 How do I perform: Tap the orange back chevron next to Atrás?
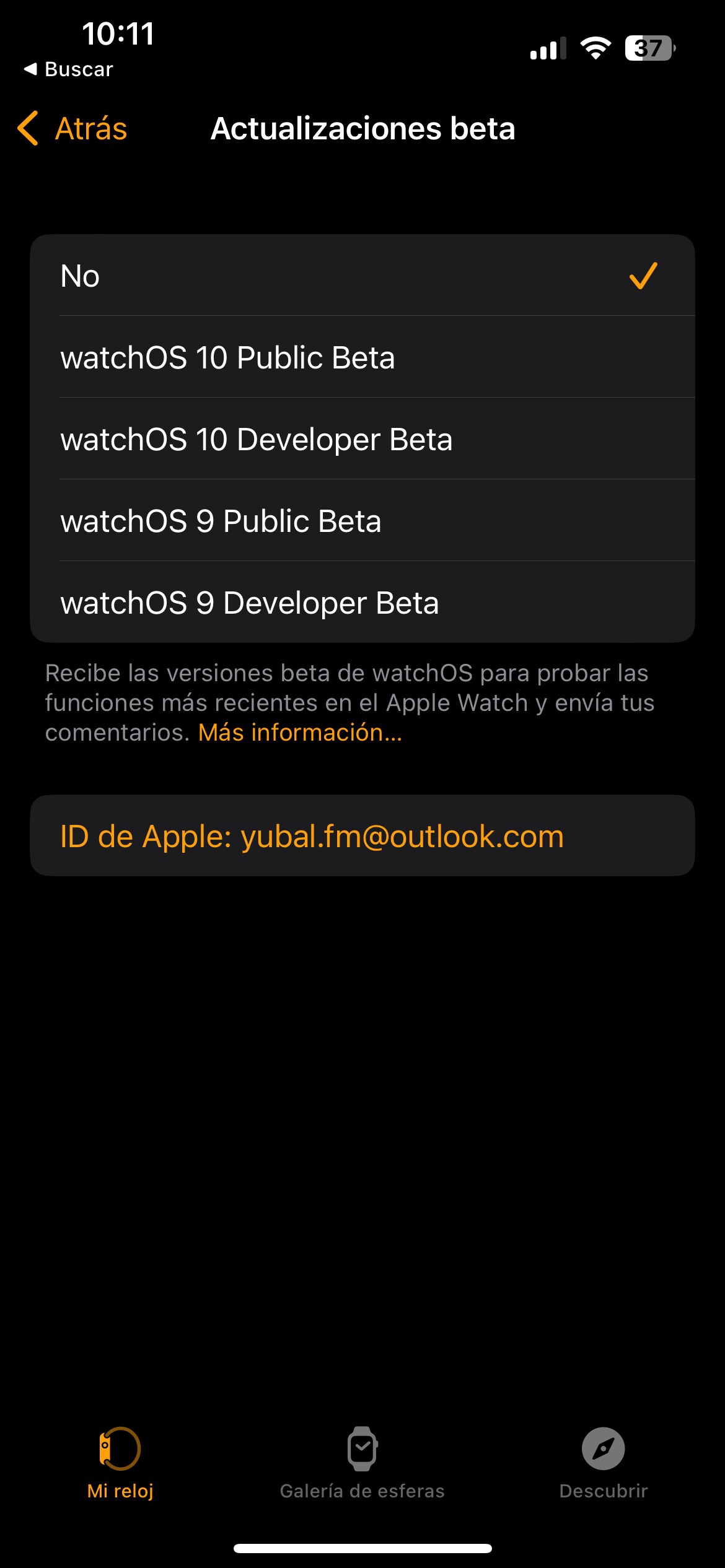[x=29, y=129]
